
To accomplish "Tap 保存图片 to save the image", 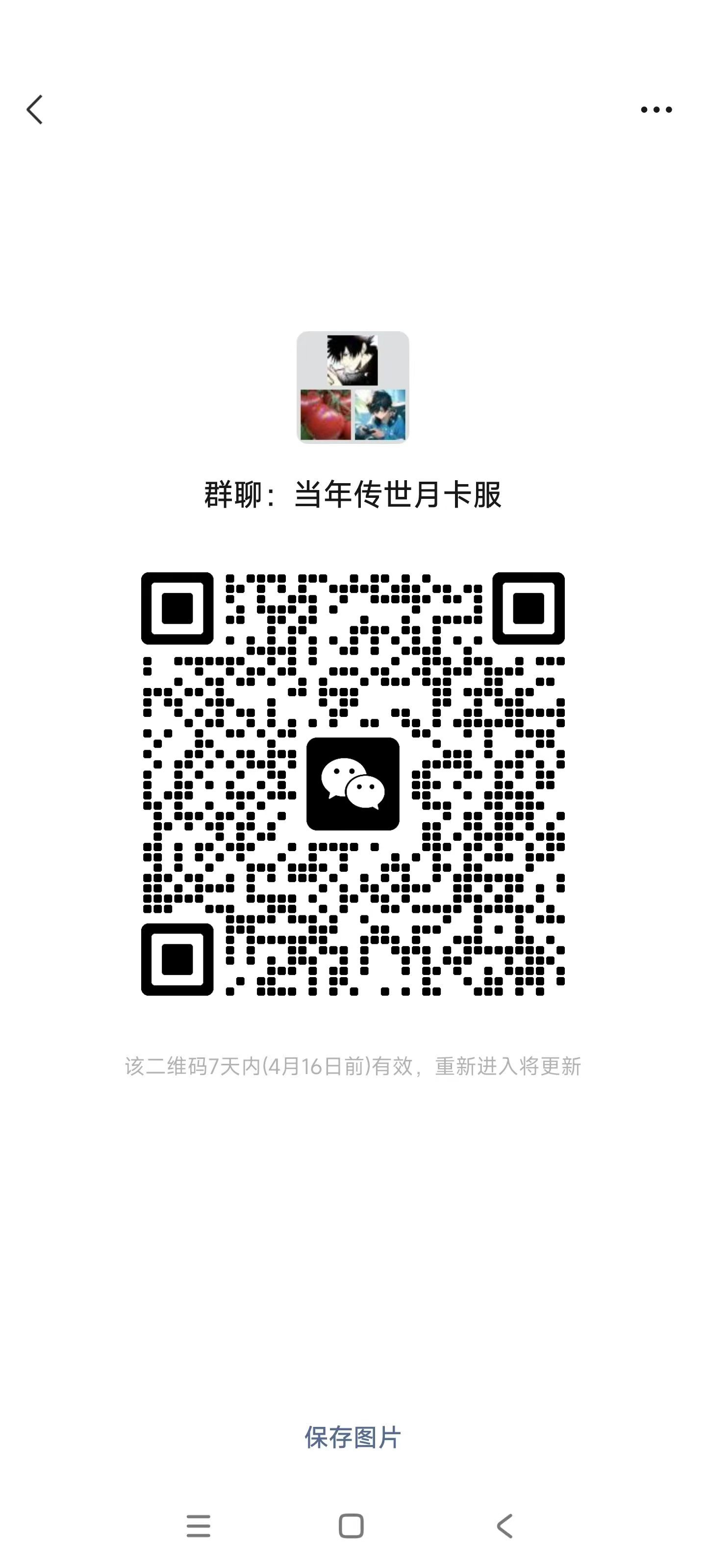I will [x=353, y=1438].
